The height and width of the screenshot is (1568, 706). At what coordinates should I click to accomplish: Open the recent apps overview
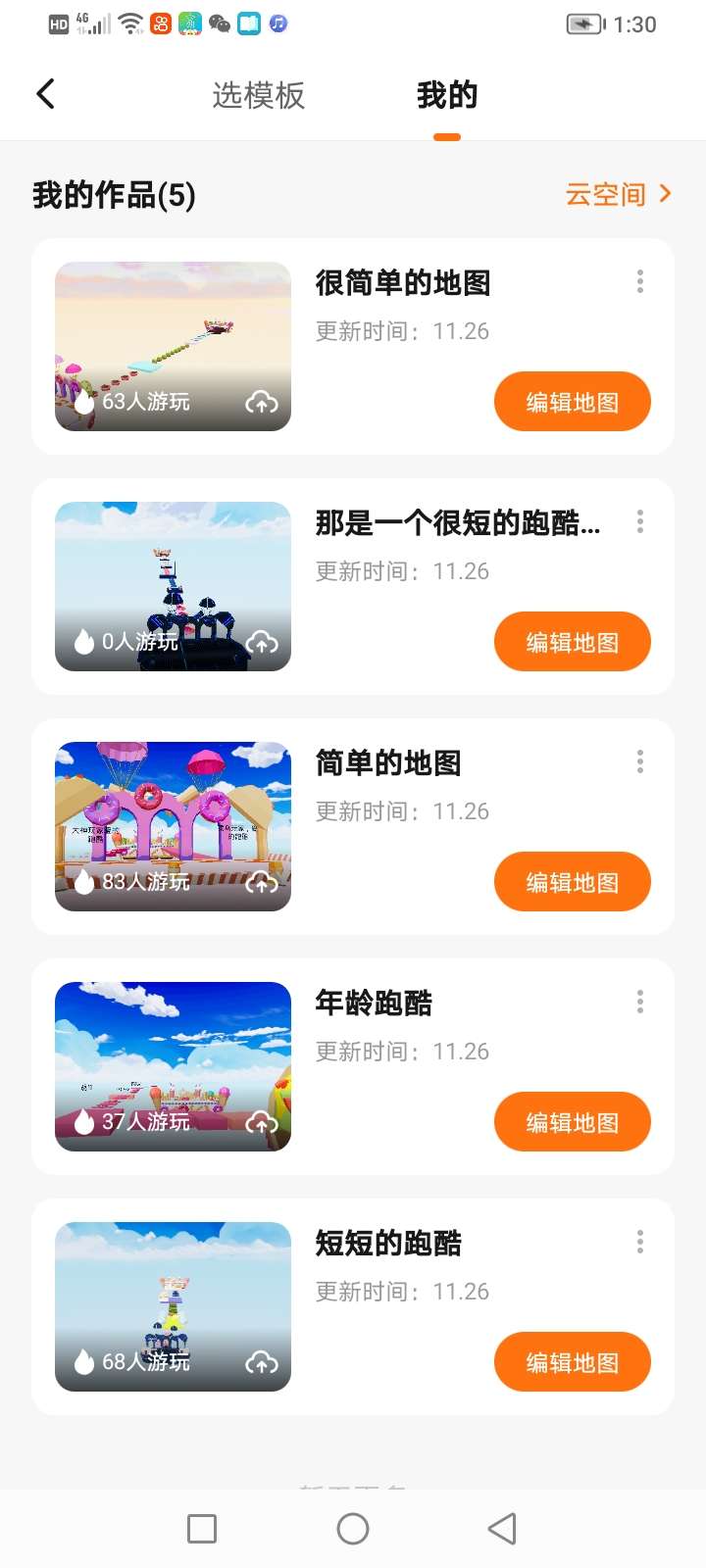coord(202,1529)
